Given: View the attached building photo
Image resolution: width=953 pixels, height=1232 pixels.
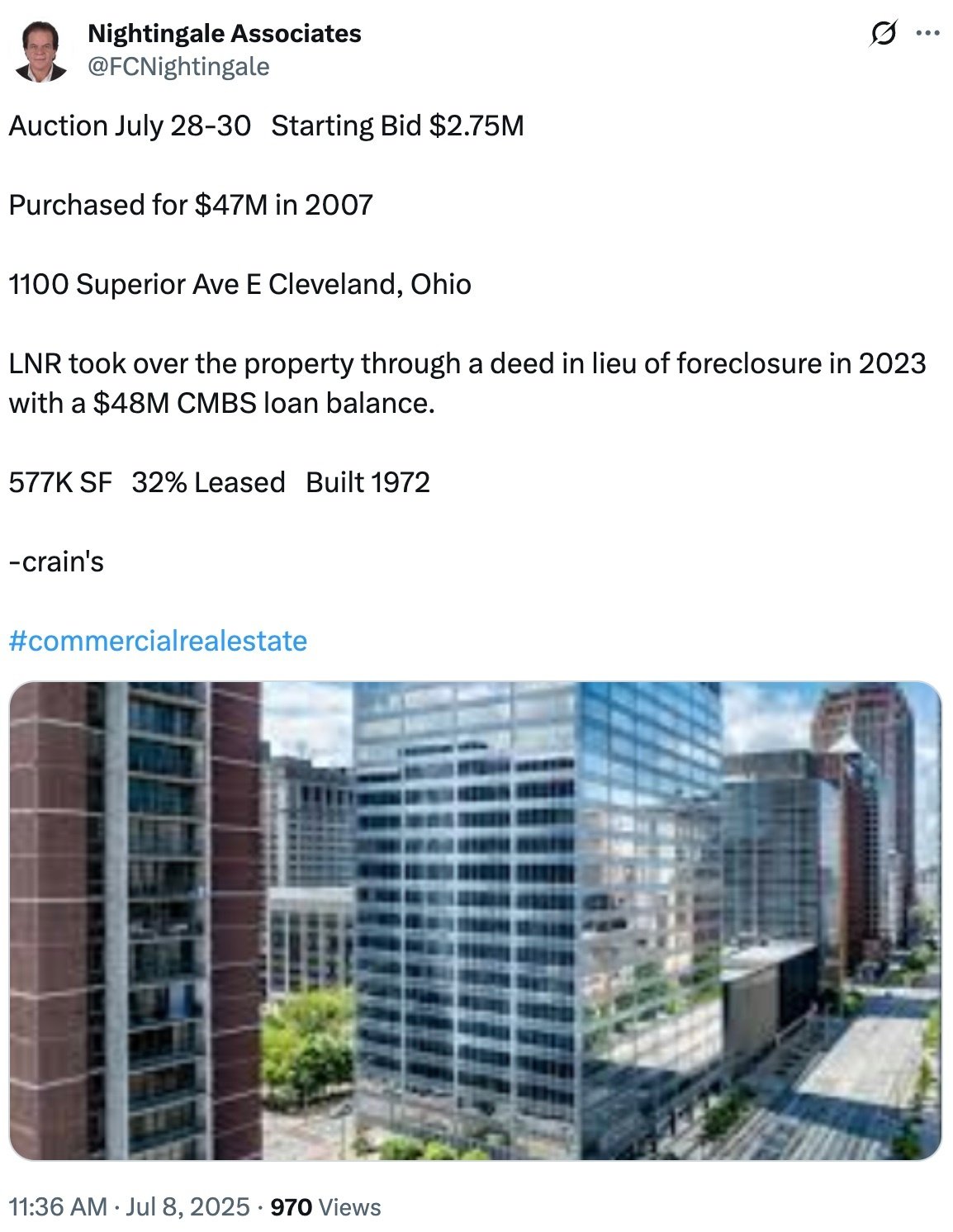Looking at the screenshot, I should pyautogui.click(x=476, y=920).
